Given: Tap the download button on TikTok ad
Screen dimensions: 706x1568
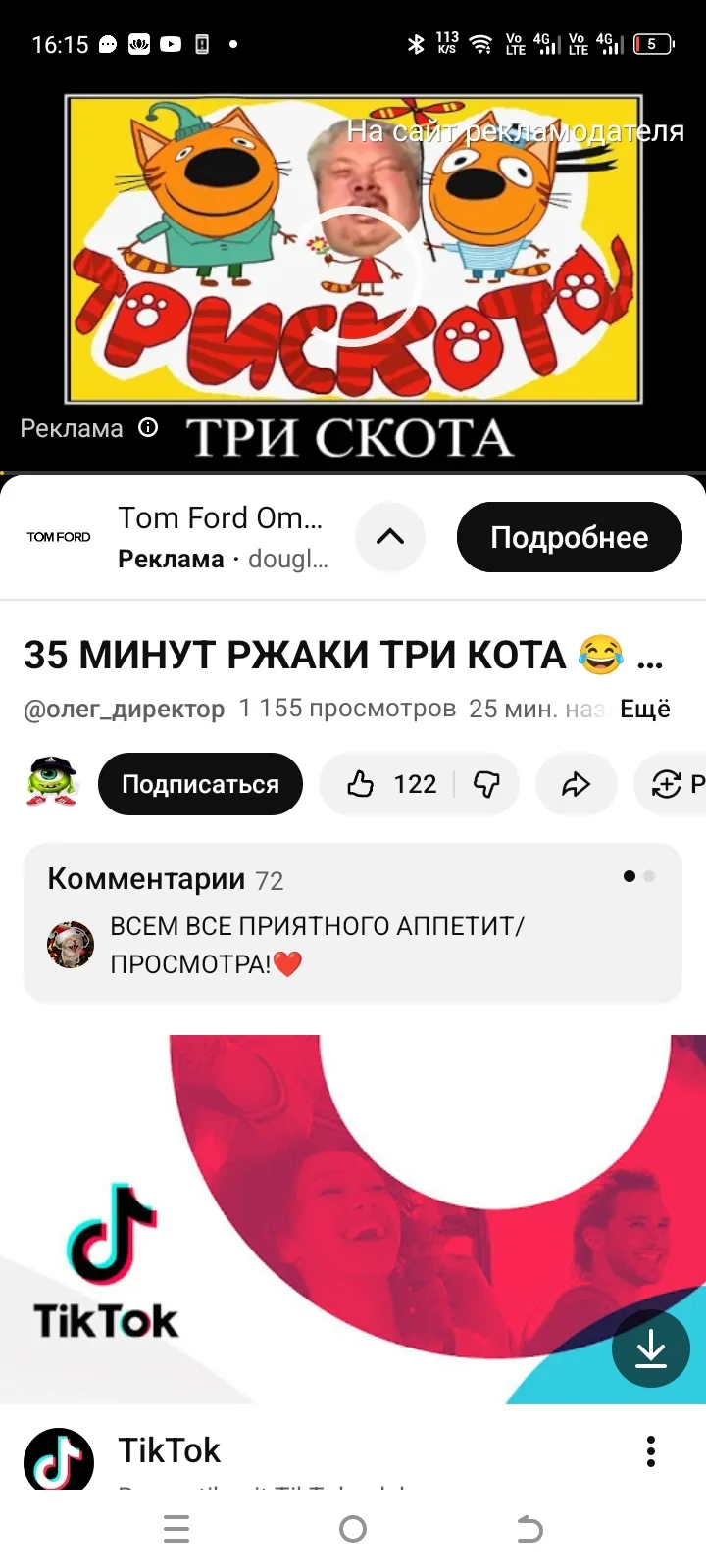Looking at the screenshot, I should [x=651, y=1349].
